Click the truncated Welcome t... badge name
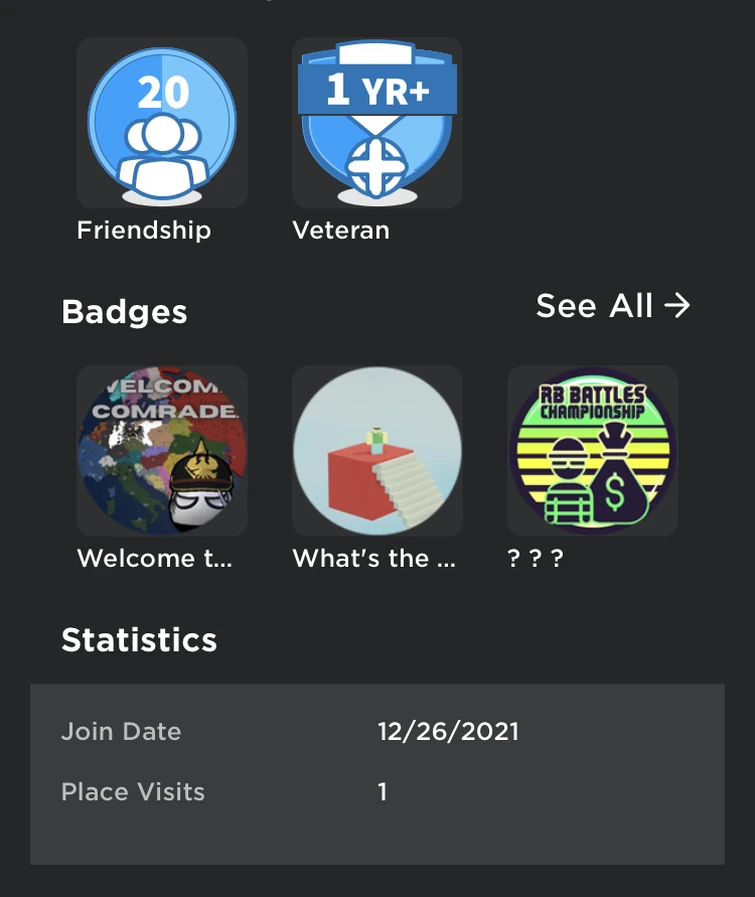Screen dimensions: 755x897 point(156,558)
